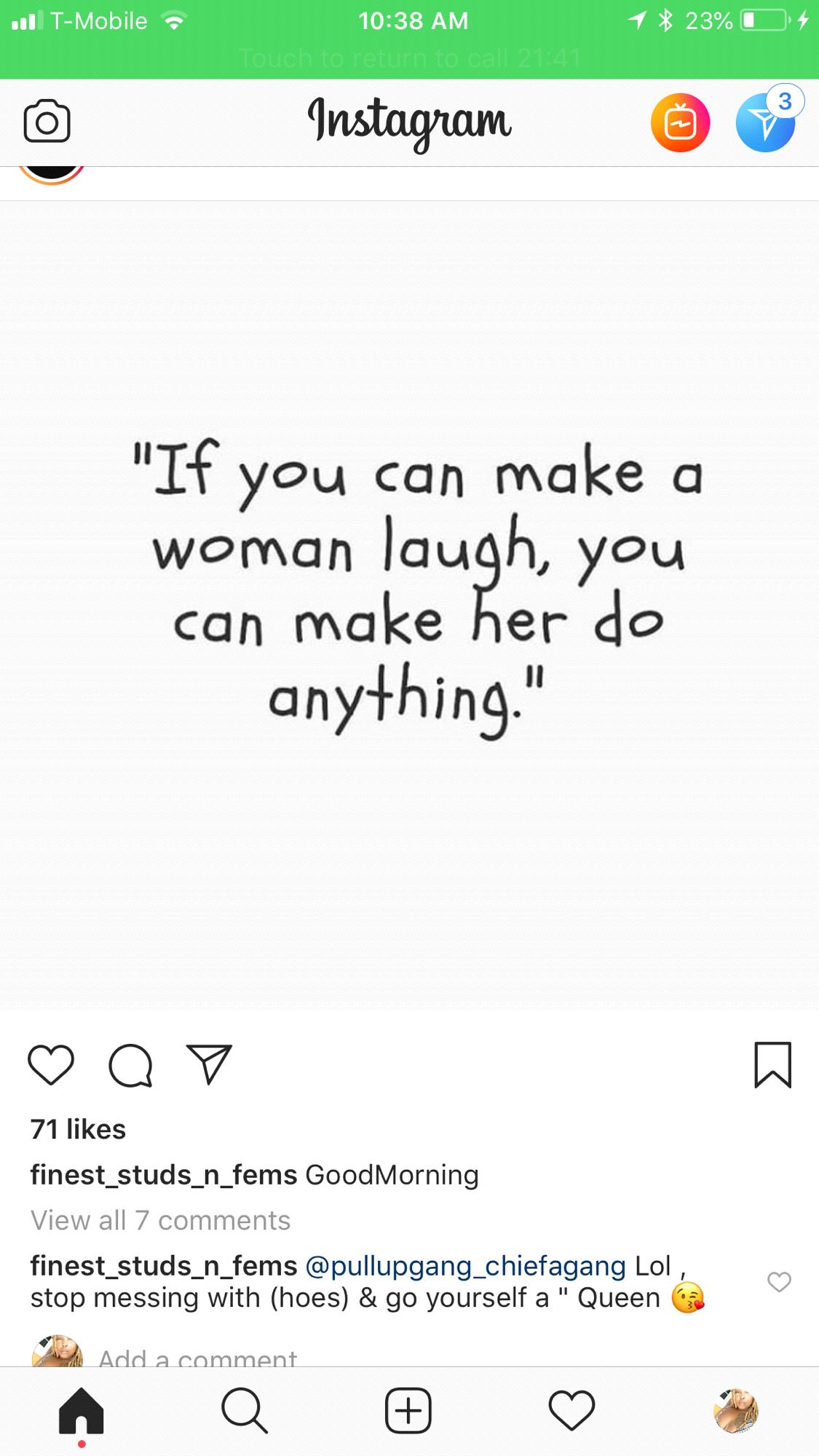Tap the Add a comment field

(x=198, y=1356)
